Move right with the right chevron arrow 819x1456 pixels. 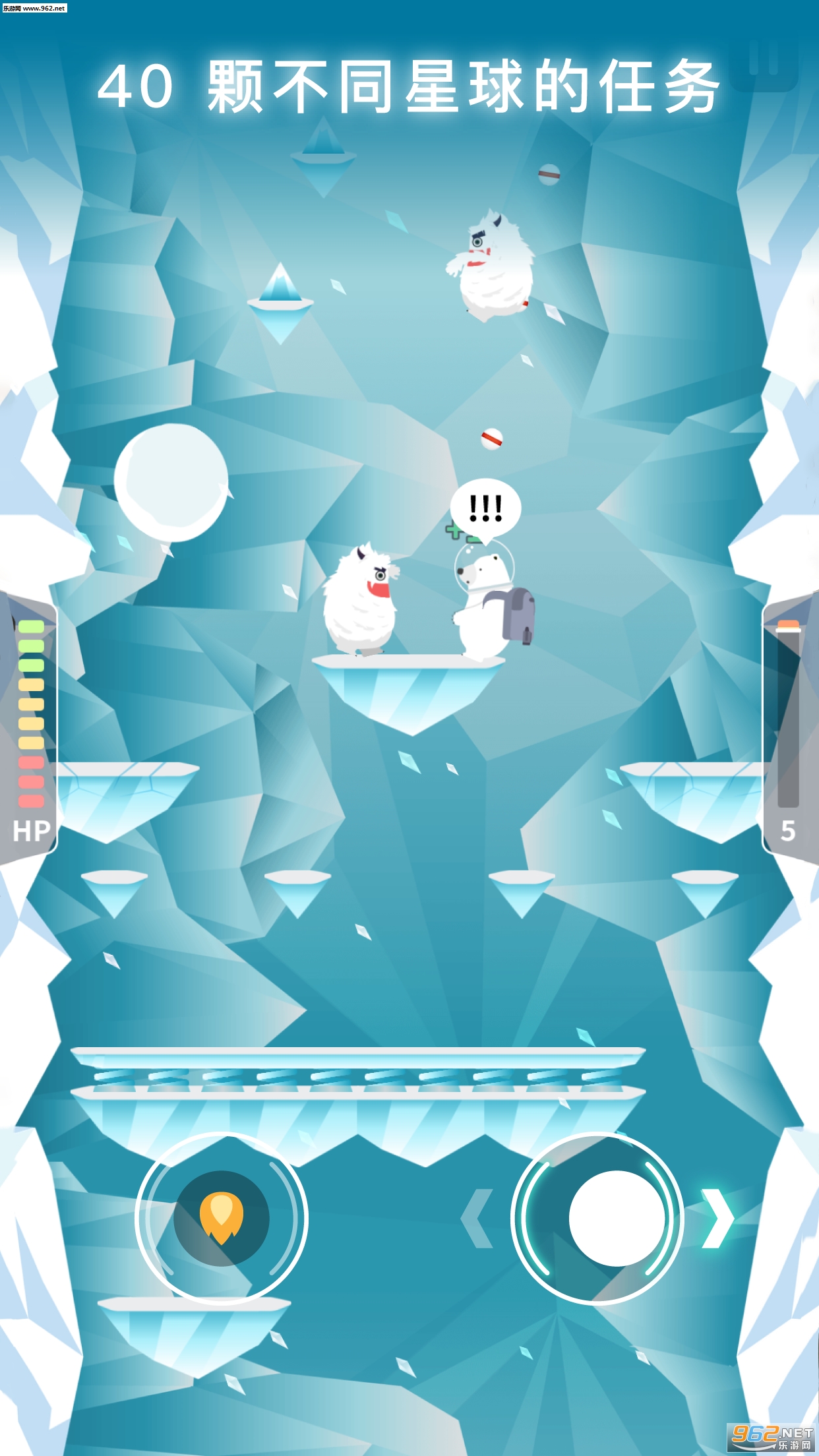click(717, 1219)
